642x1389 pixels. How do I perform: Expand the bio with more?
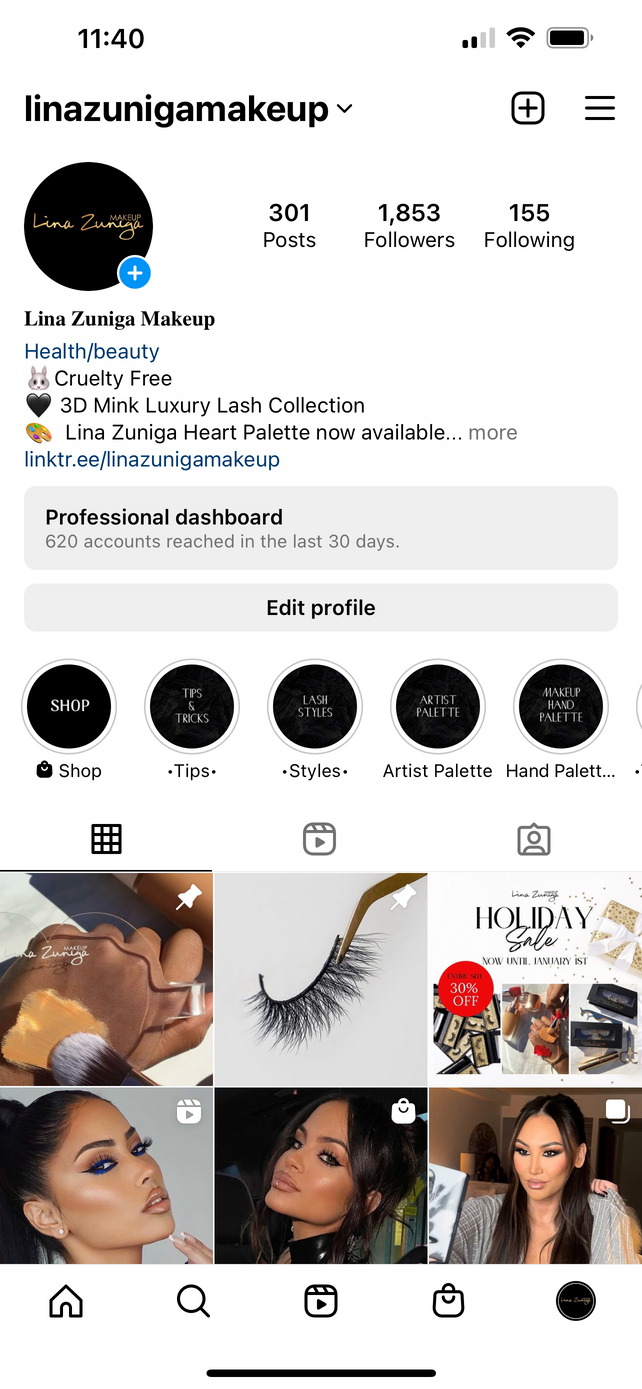tap(493, 433)
